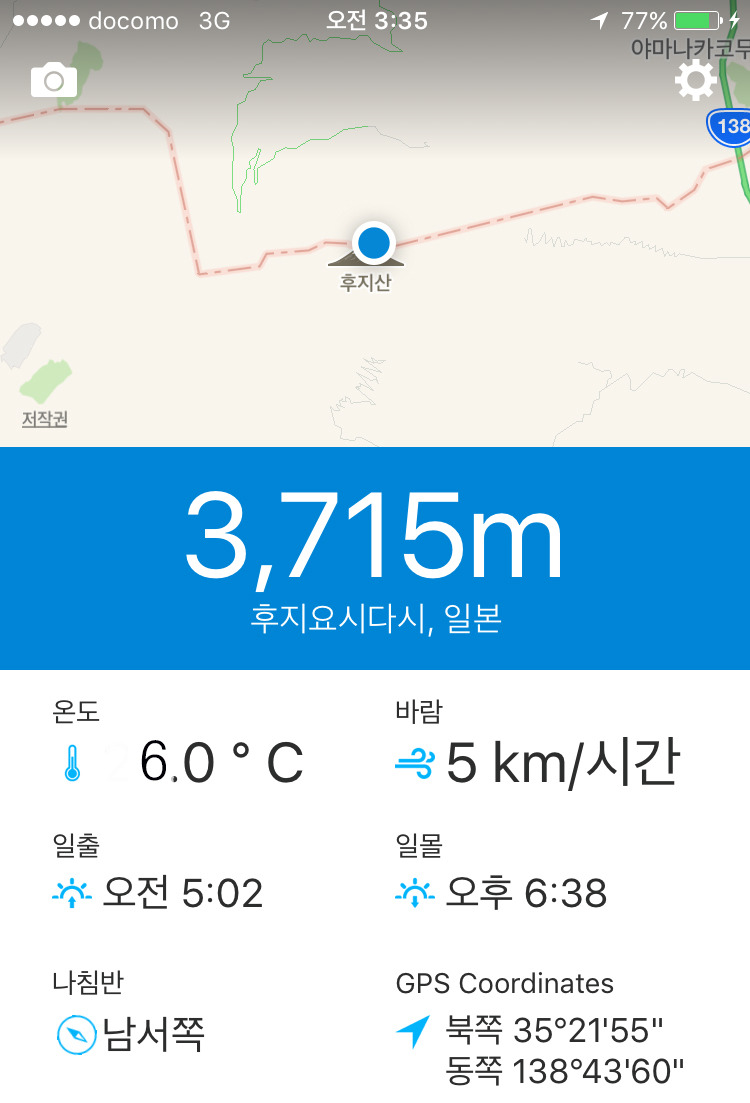Open the map 저작권 legal link

(x=45, y=420)
